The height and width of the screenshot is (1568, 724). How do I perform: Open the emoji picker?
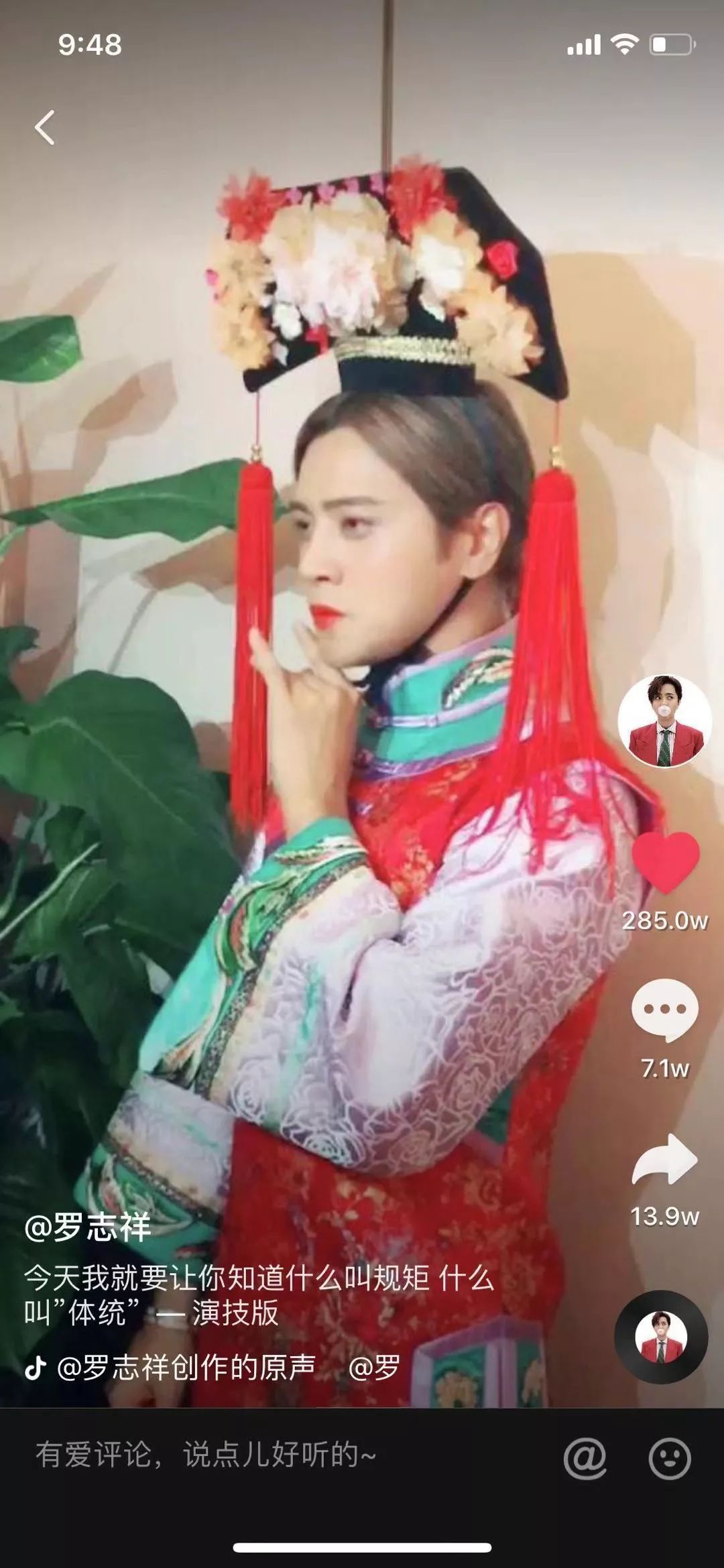[669, 1458]
